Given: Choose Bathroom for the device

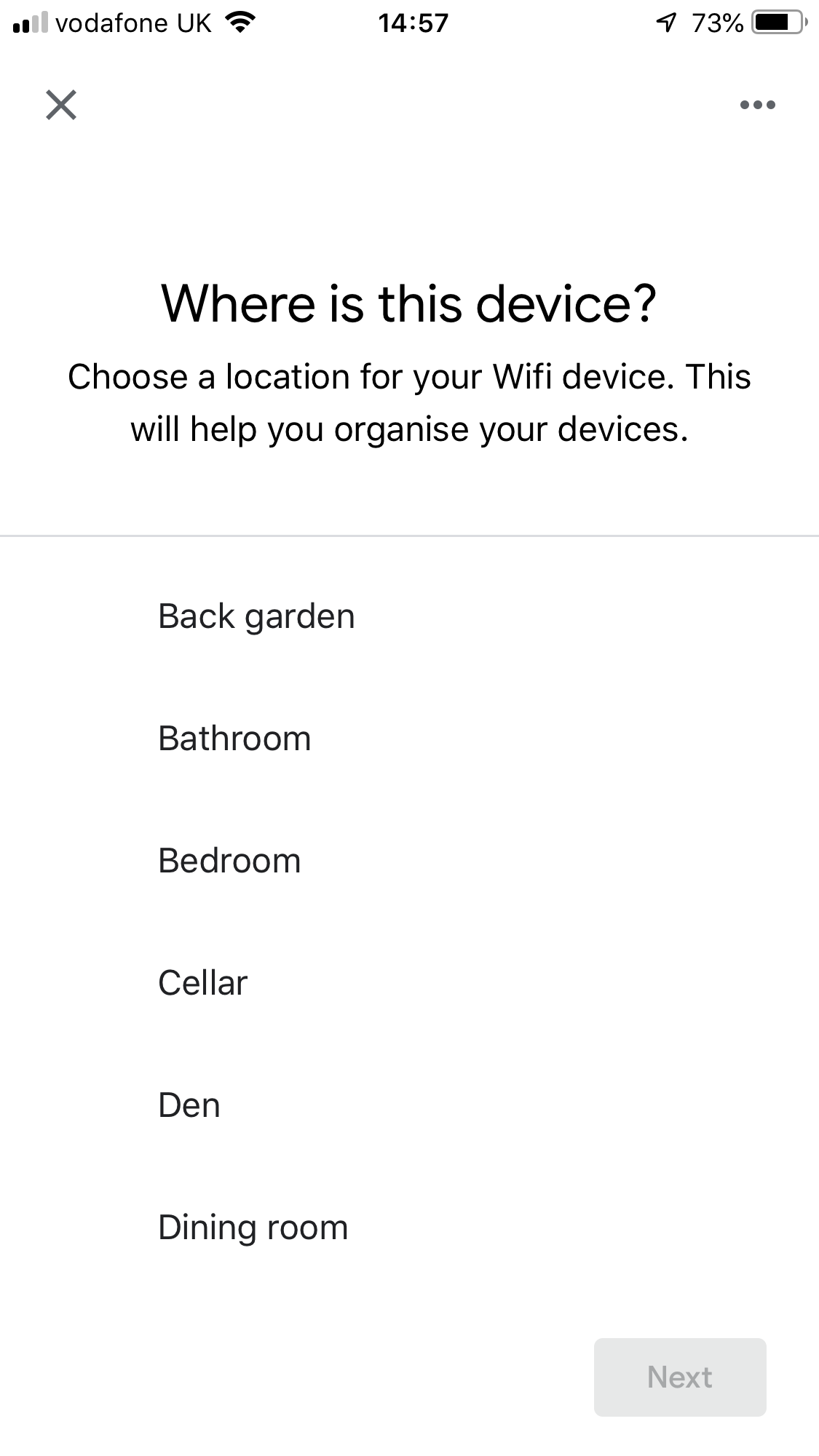Looking at the screenshot, I should tap(234, 739).
